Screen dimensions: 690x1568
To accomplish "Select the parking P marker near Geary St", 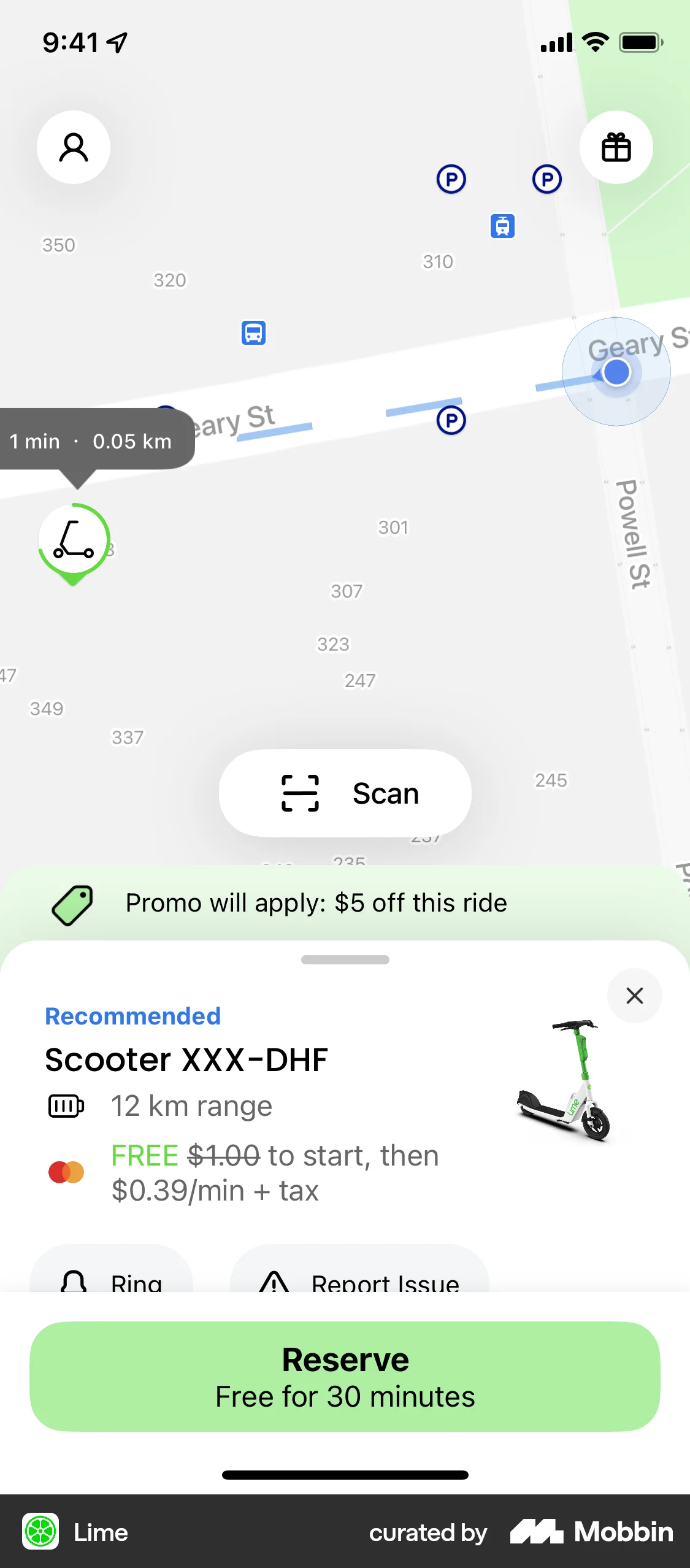I will pyautogui.click(x=451, y=419).
